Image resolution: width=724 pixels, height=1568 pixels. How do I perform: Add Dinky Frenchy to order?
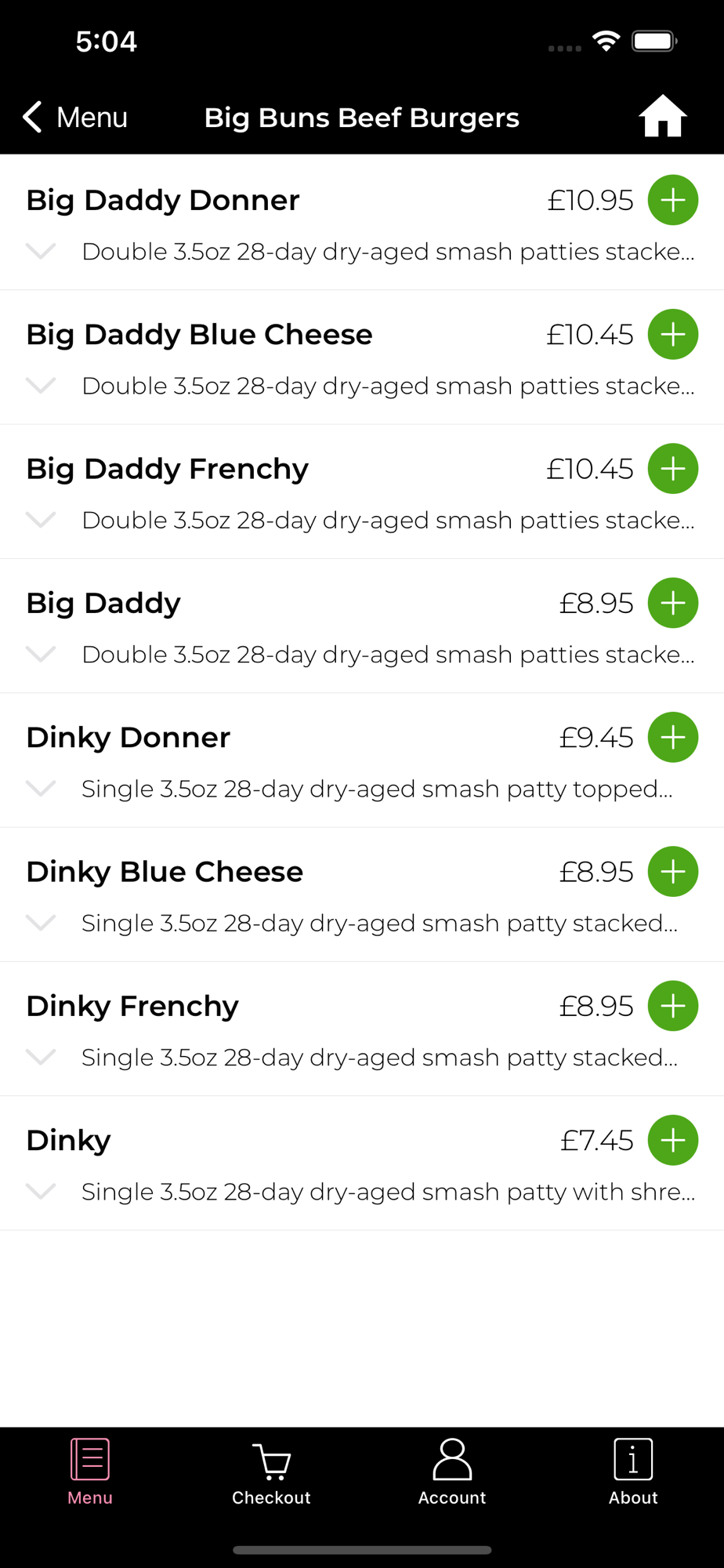click(672, 1006)
